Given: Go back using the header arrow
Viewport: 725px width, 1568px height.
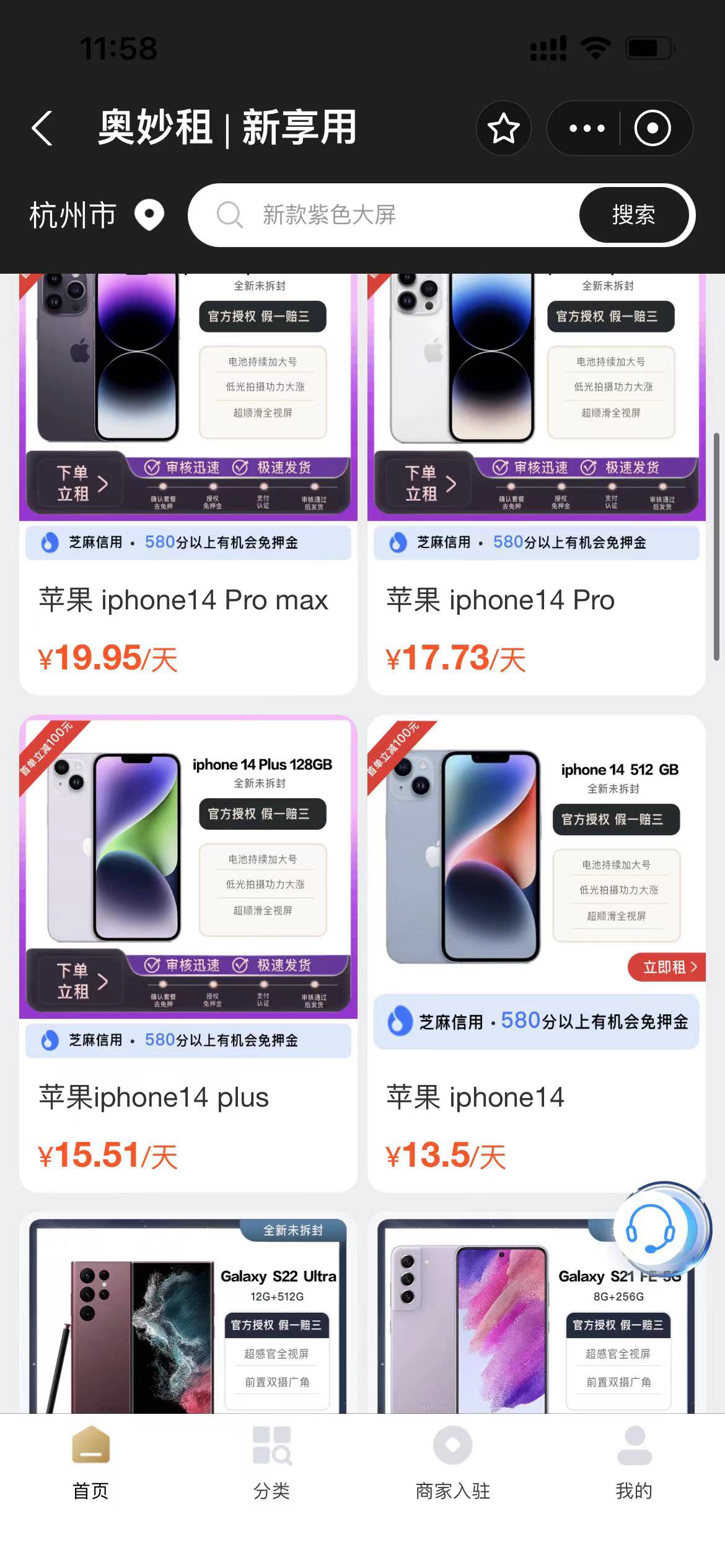Looking at the screenshot, I should click(42, 128).
